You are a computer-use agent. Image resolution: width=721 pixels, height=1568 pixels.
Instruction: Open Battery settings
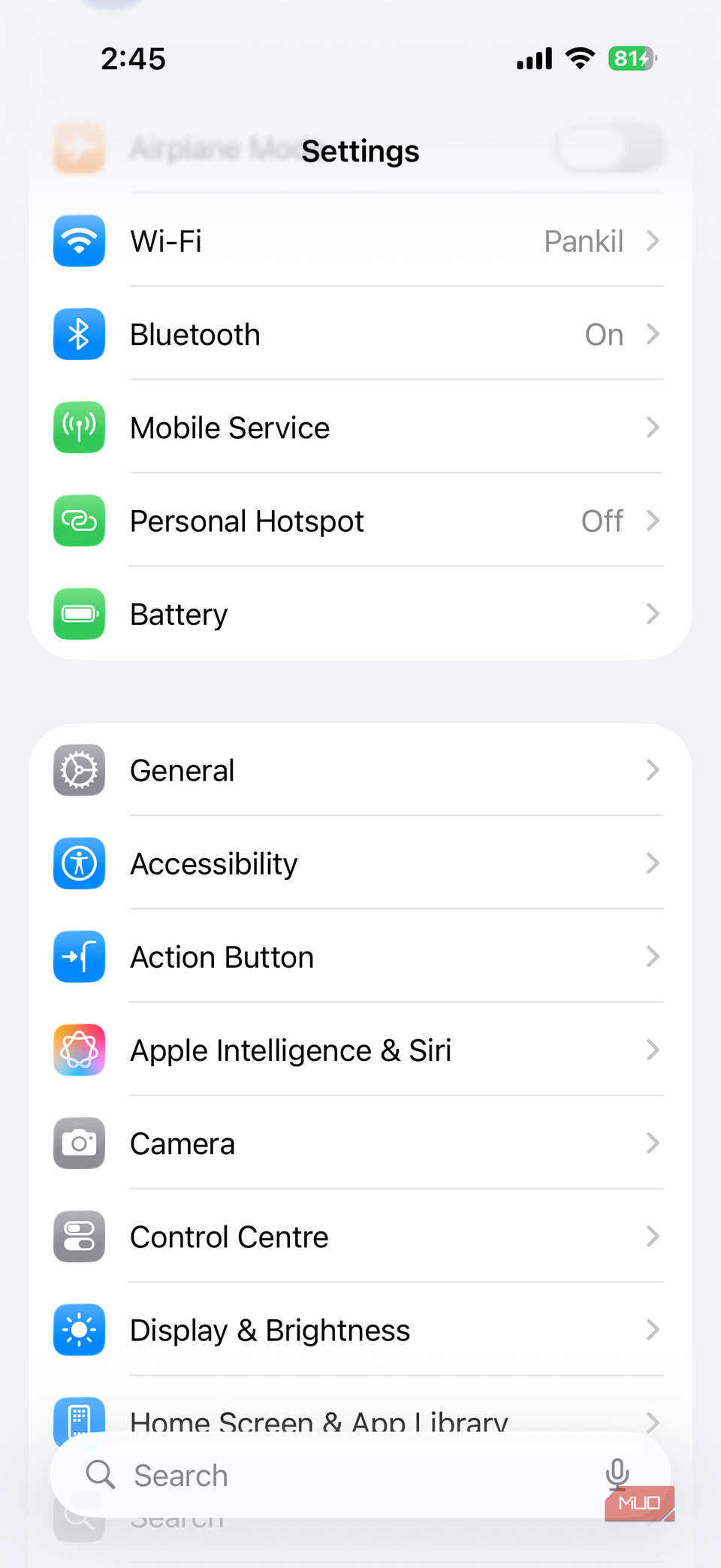pyautogui.click(x=359, y=614)
